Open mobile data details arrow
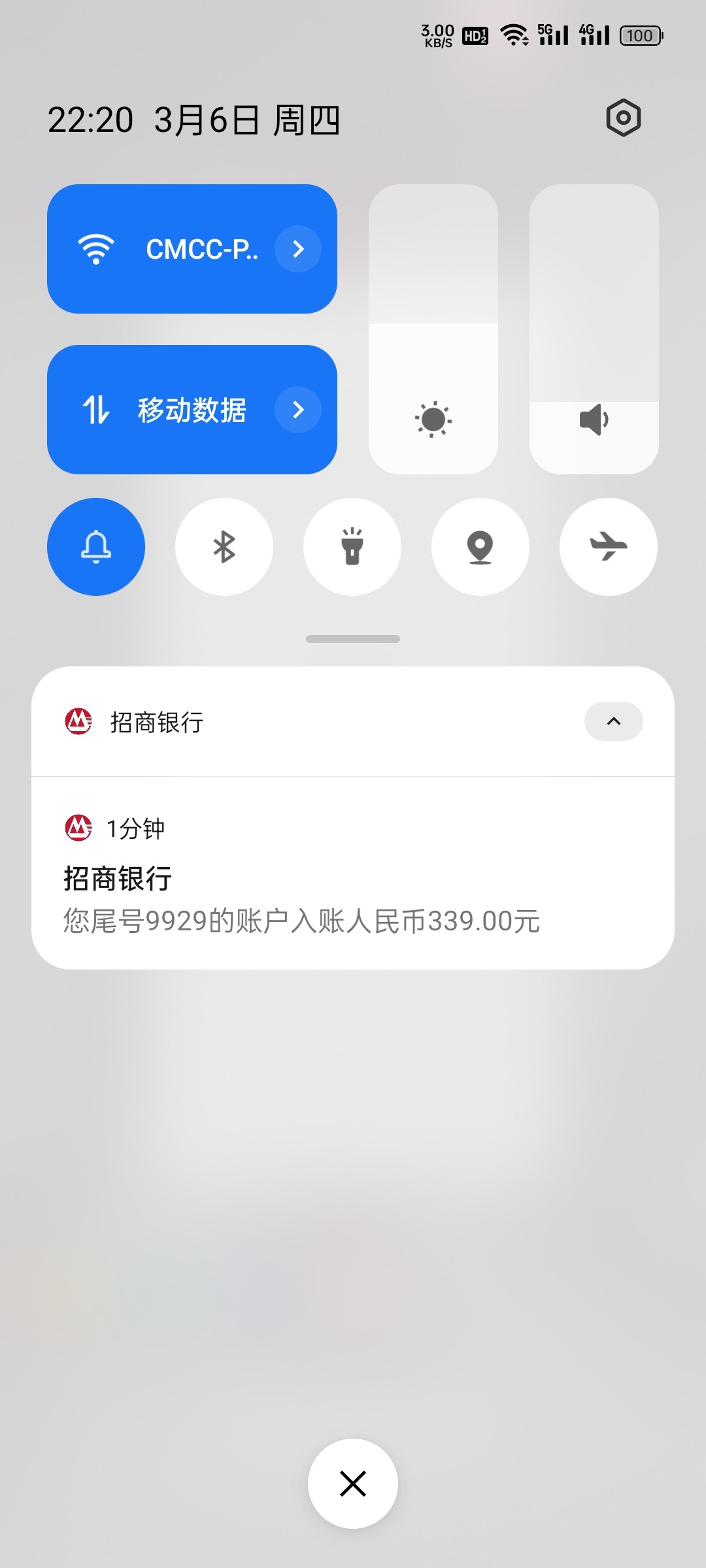 [298, 410]
